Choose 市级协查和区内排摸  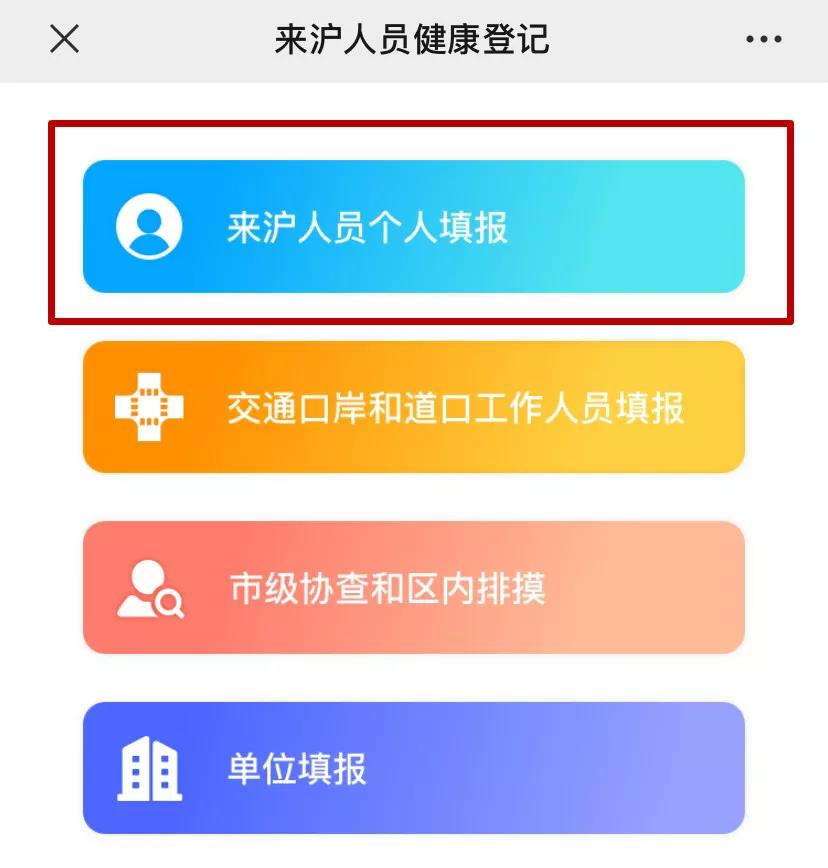click(x=413, y=588)
